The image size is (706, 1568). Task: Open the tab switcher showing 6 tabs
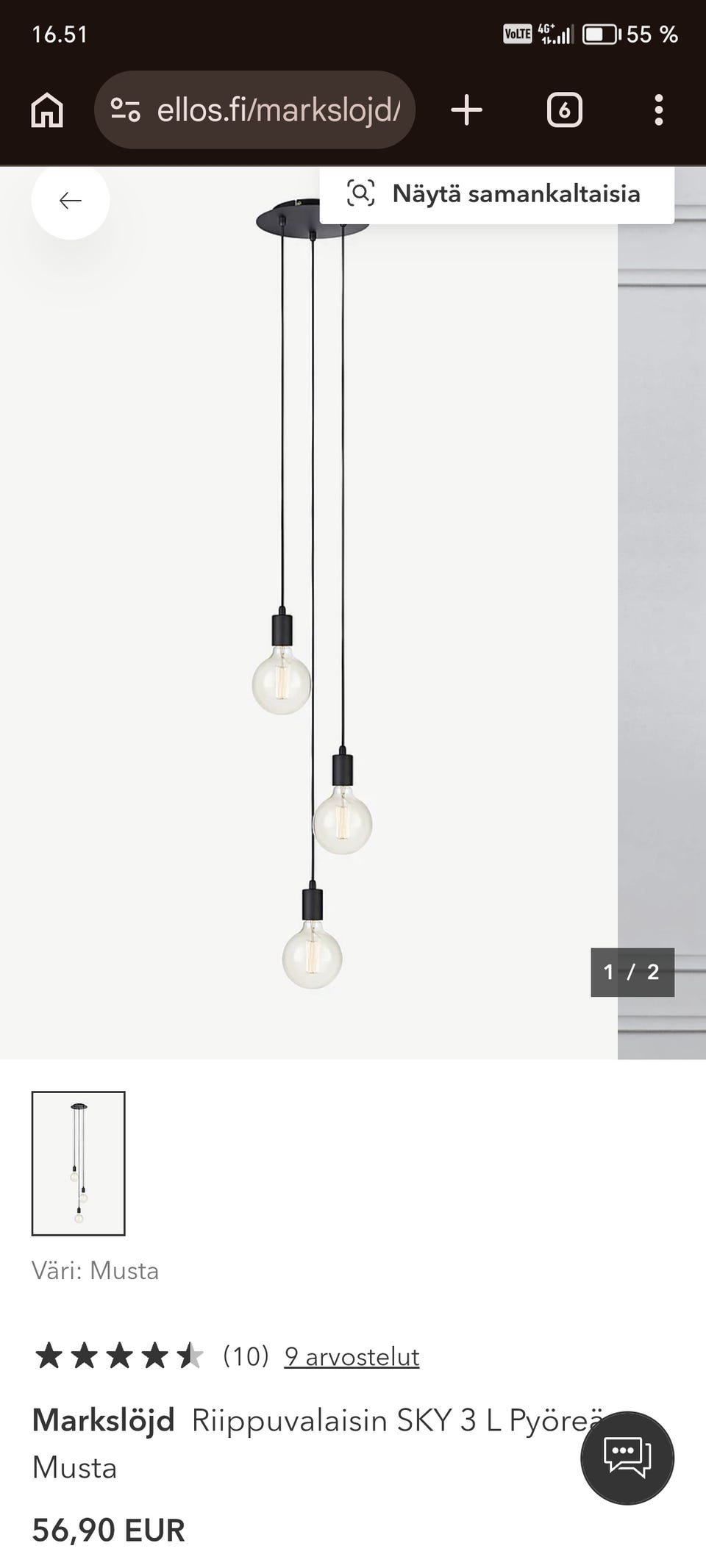(564, 110)
